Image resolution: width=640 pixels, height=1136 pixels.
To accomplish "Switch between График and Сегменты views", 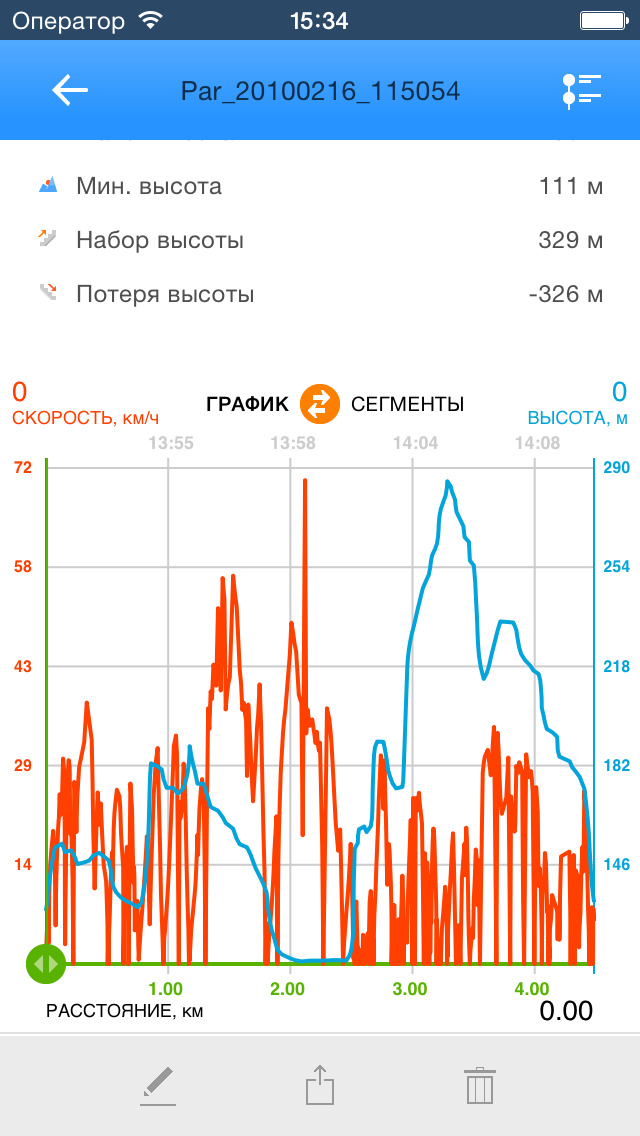I will point(319,404).
